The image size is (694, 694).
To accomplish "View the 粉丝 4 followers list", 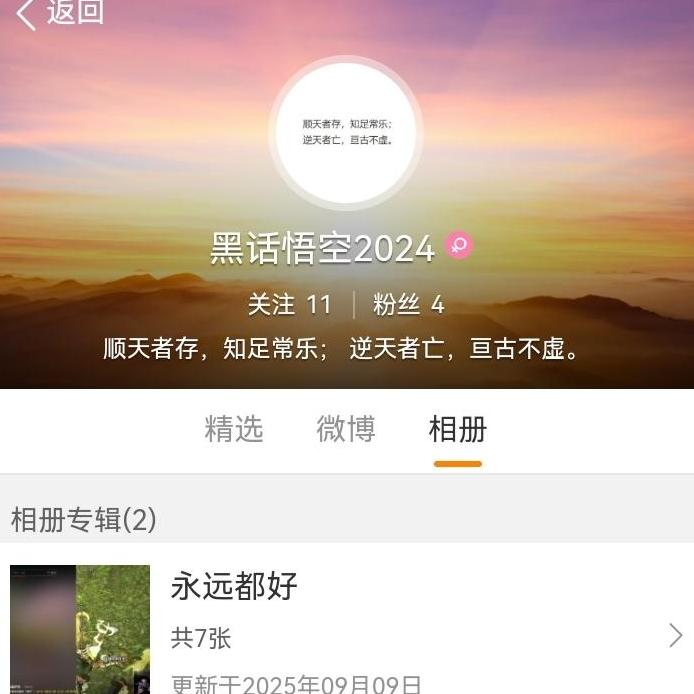I will tap(408, 304).
